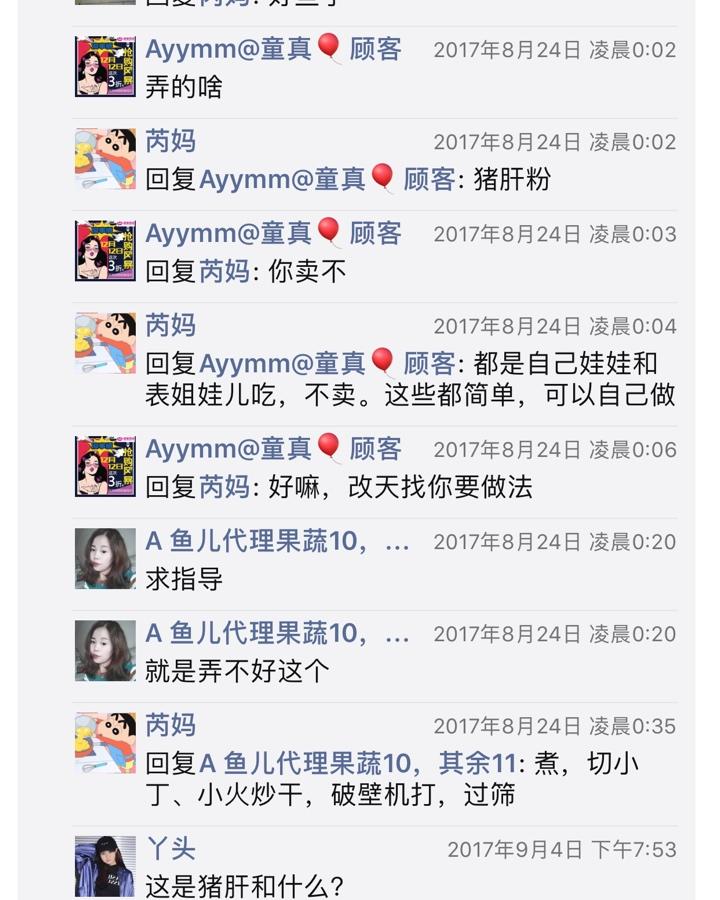Open 丫头's profile avatar
720x900 pixels.
pos(105,866)
